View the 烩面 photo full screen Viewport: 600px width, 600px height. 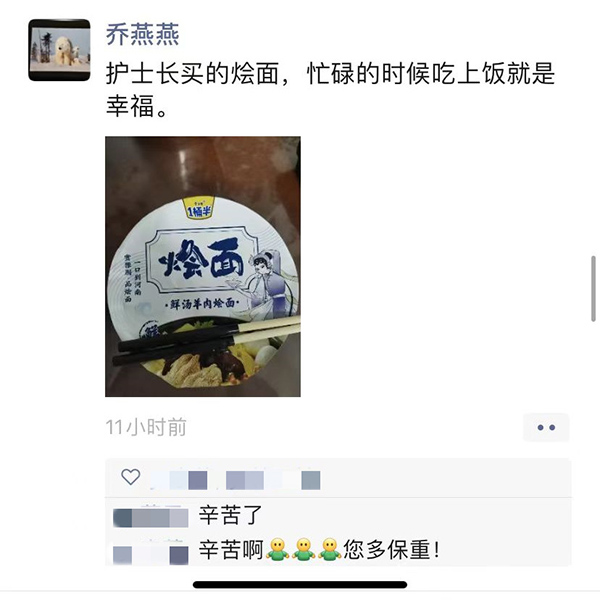203,266
